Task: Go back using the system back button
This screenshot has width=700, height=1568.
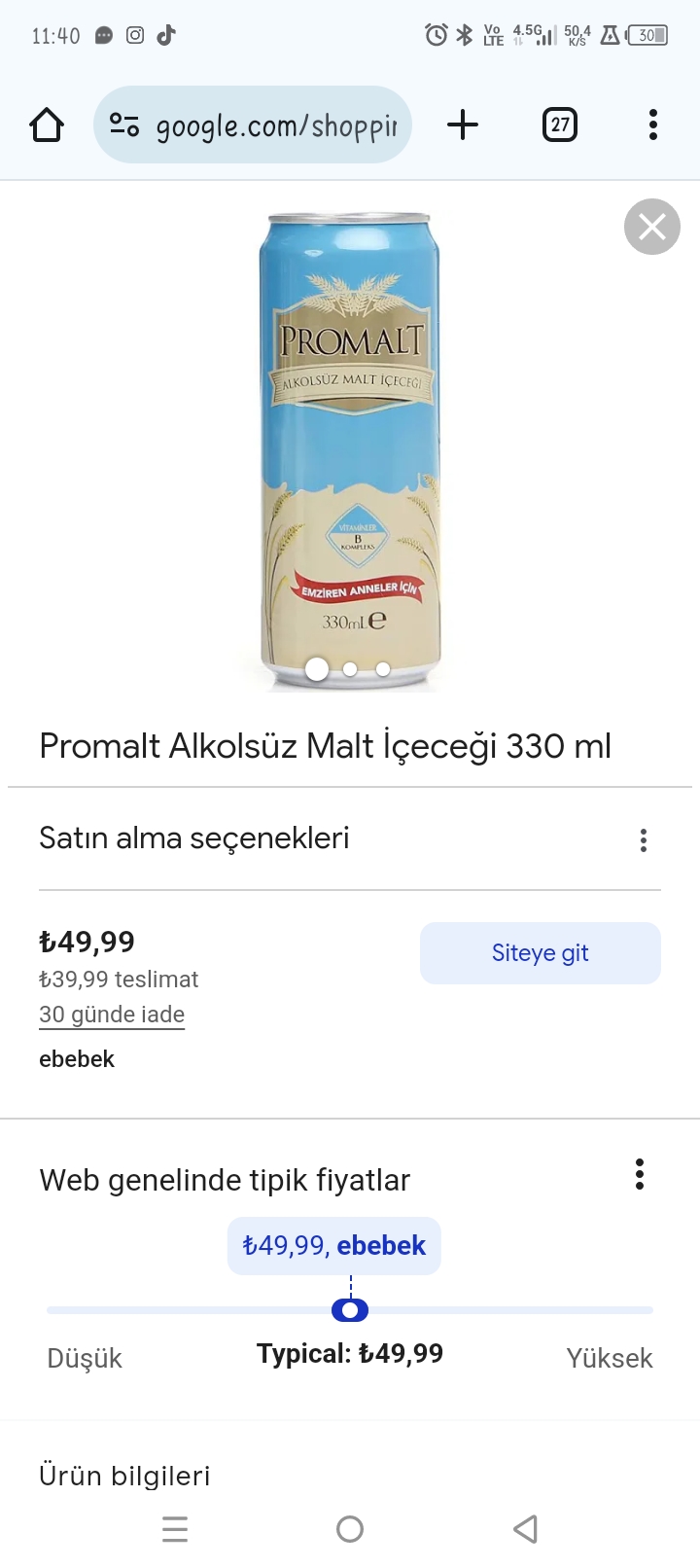Action: [525, 1529]
